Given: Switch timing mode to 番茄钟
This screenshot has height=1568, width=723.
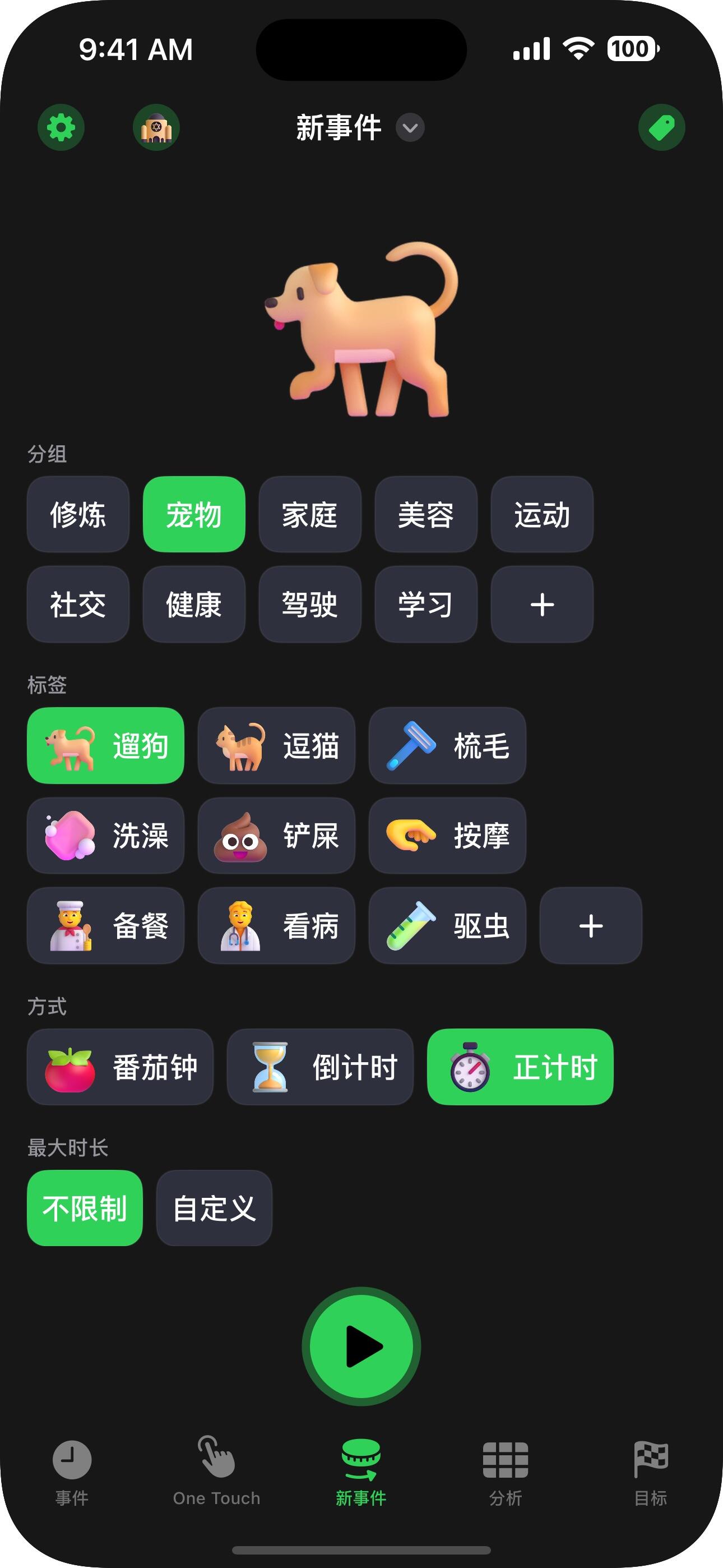Looking at the screenshot, I should (x=121, y=1067).
